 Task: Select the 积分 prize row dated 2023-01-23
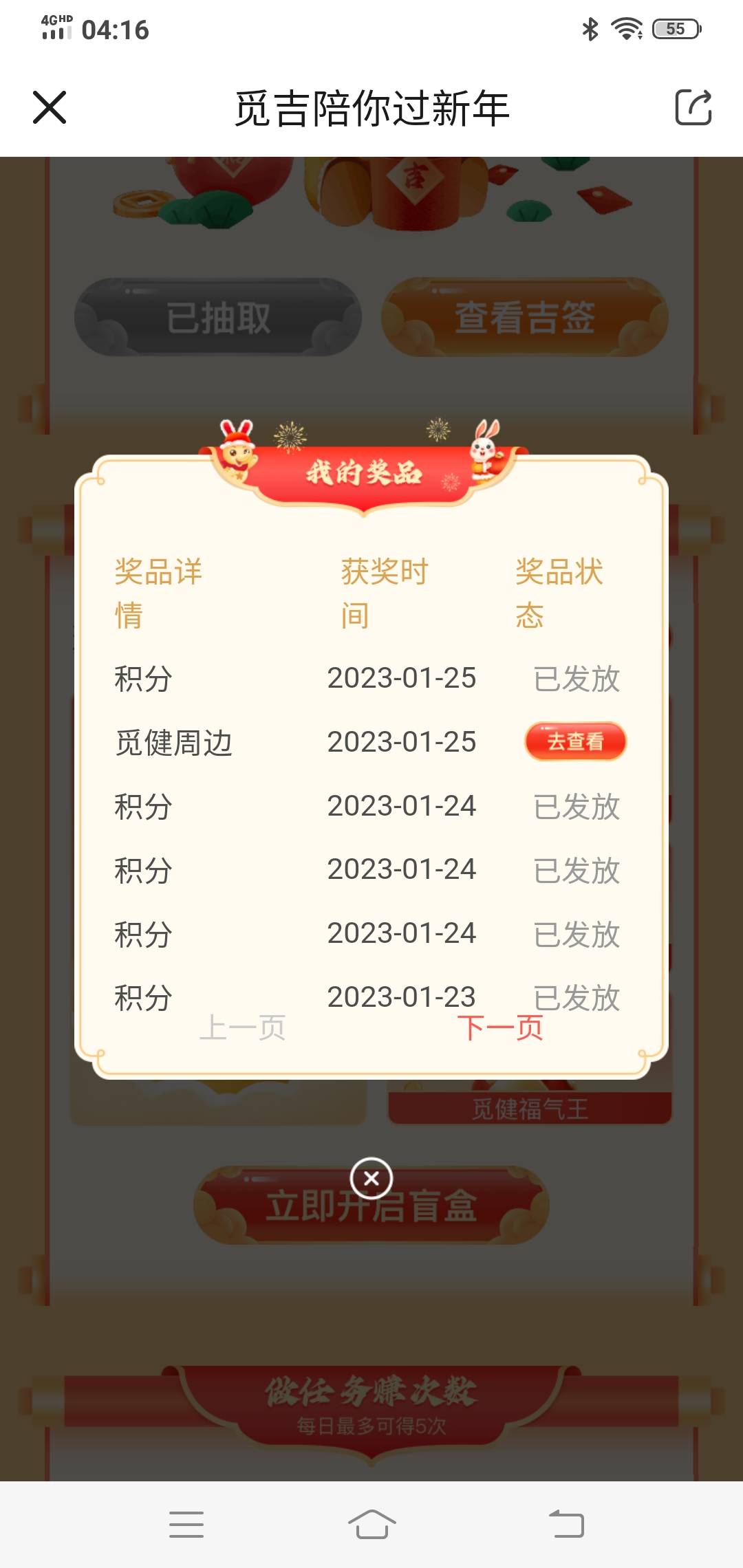[x=371, y=997]
